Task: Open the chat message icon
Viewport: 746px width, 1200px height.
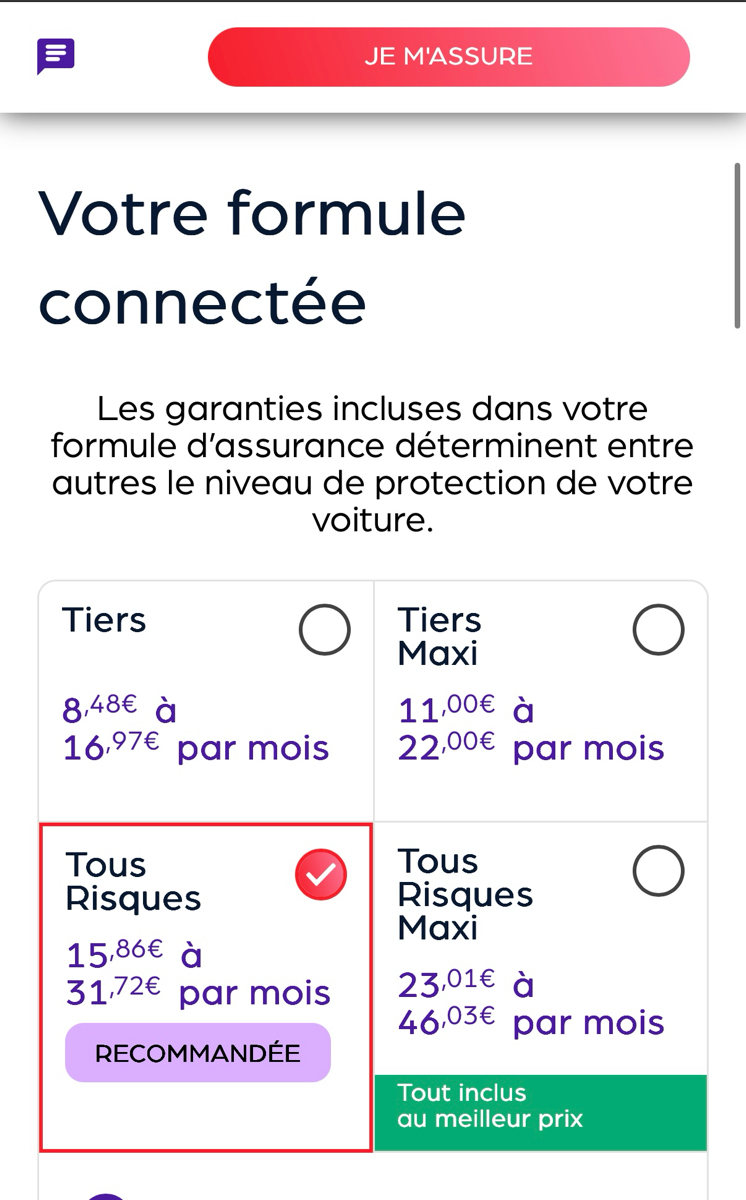Action: 56,56
